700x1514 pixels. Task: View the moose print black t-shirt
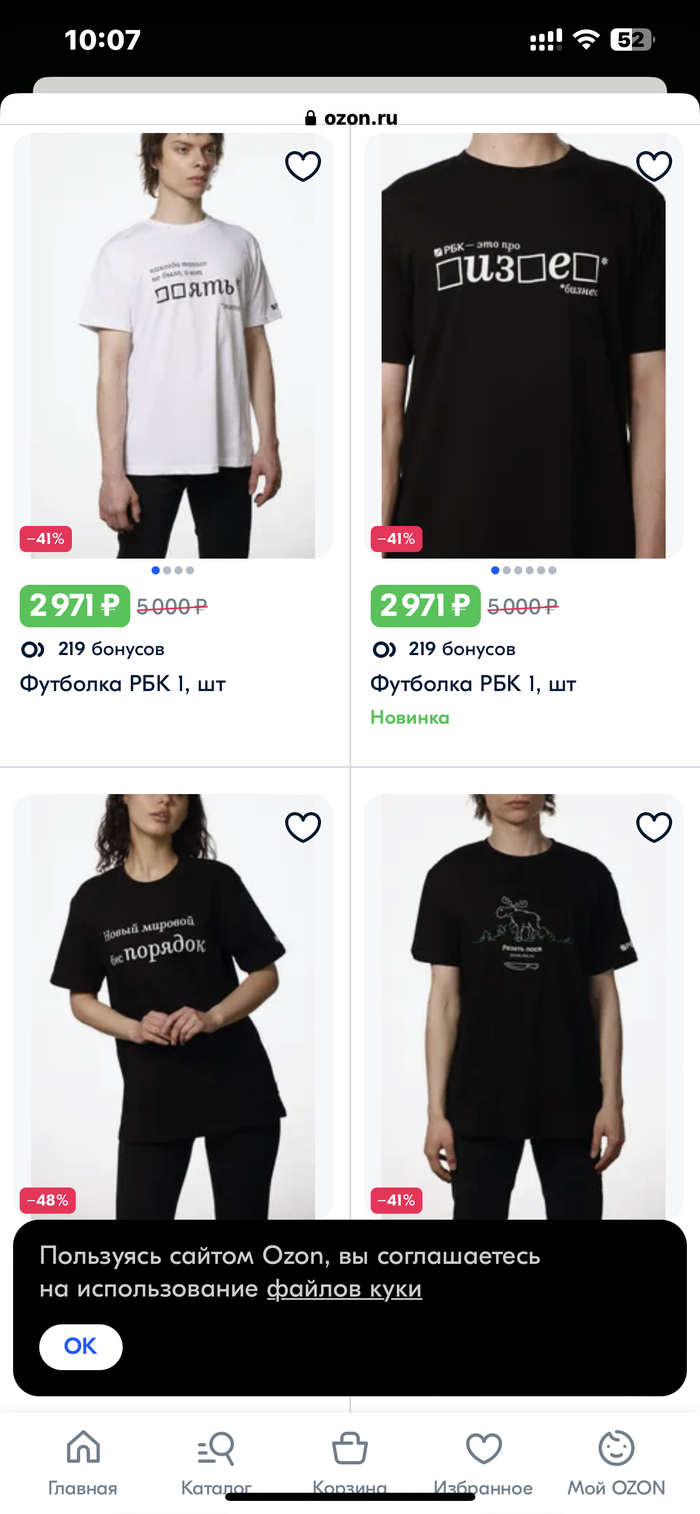coord(523,1000)
